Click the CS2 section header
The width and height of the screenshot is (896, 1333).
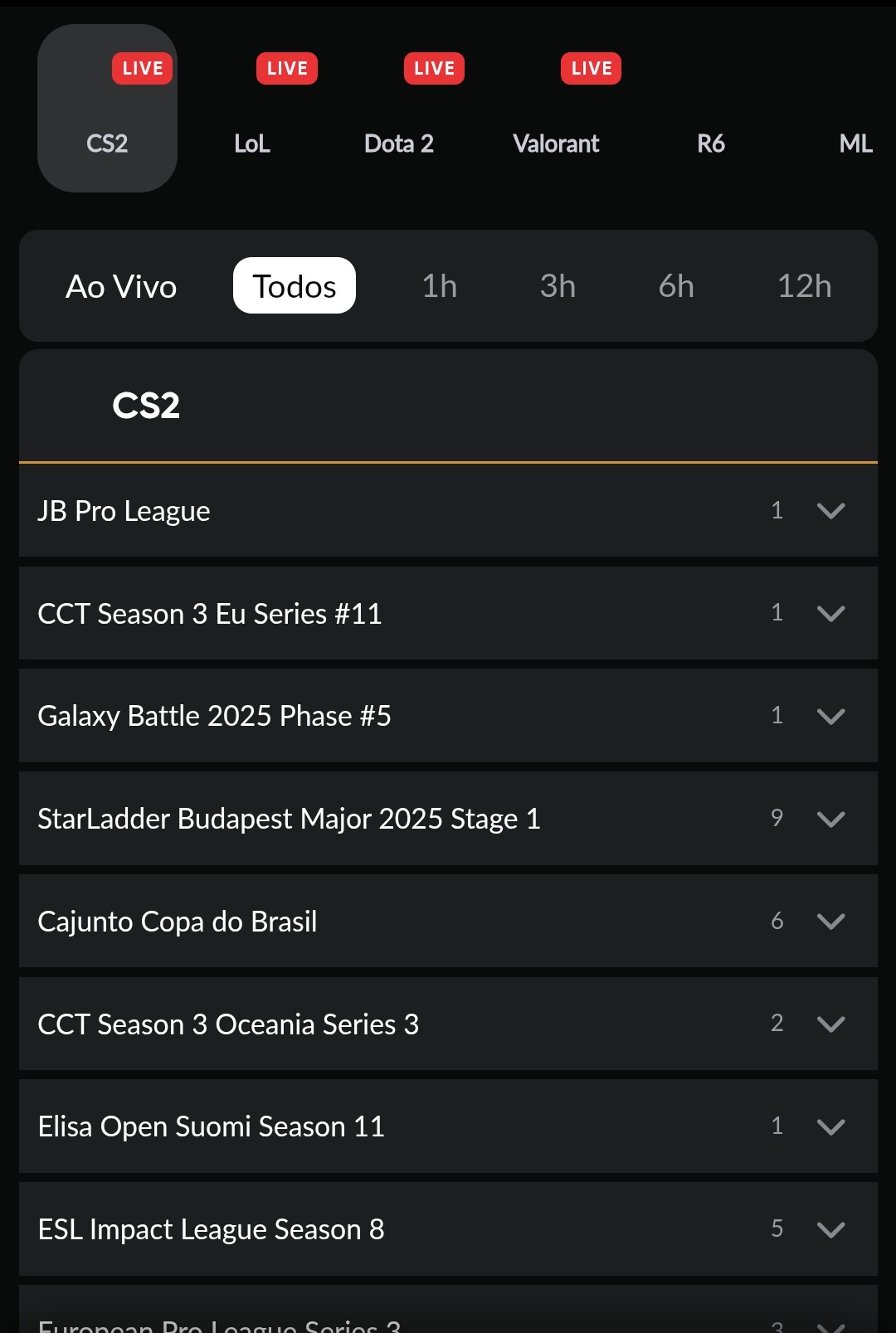coord(146,406)
